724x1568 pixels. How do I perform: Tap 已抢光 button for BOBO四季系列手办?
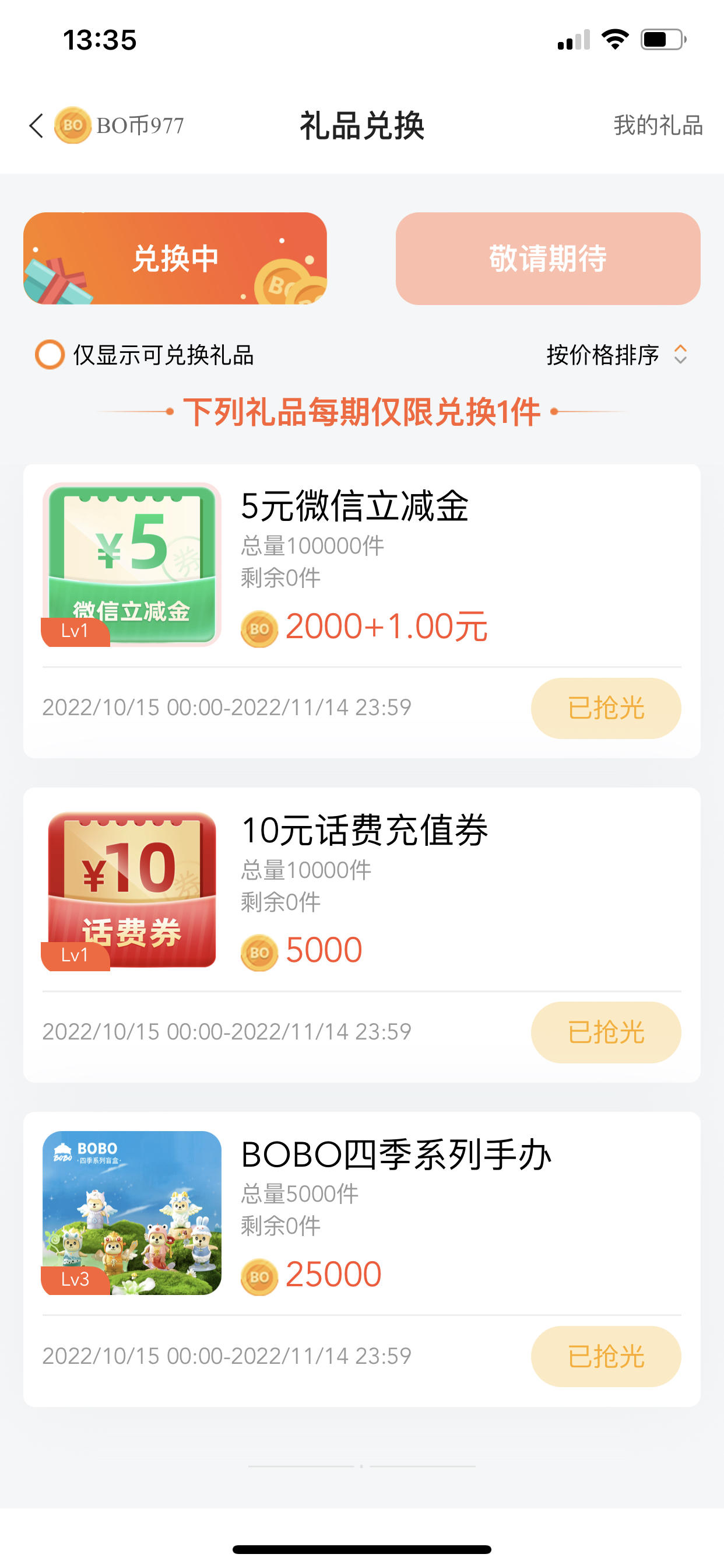(606, 1356)
